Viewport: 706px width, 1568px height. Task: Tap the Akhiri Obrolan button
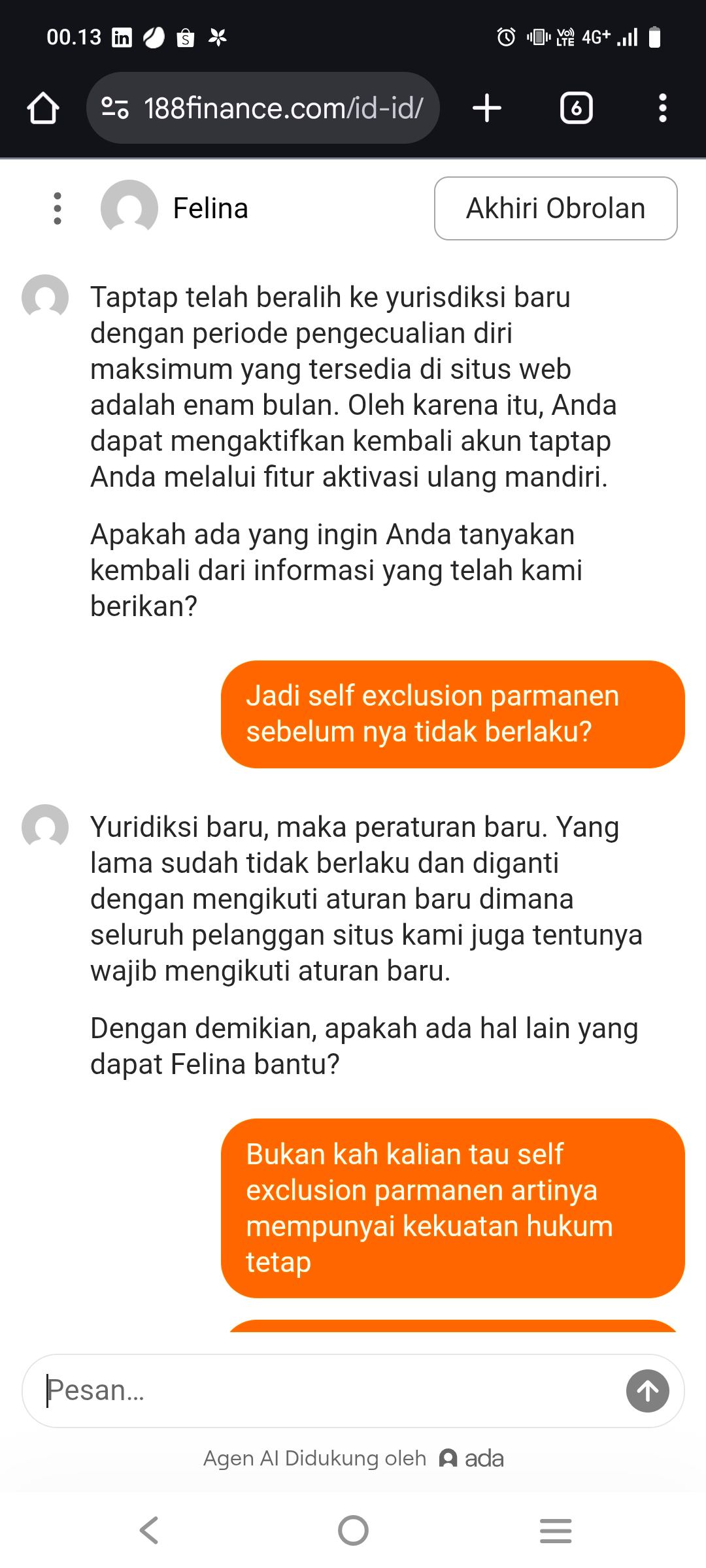click(x=556, y=208)
